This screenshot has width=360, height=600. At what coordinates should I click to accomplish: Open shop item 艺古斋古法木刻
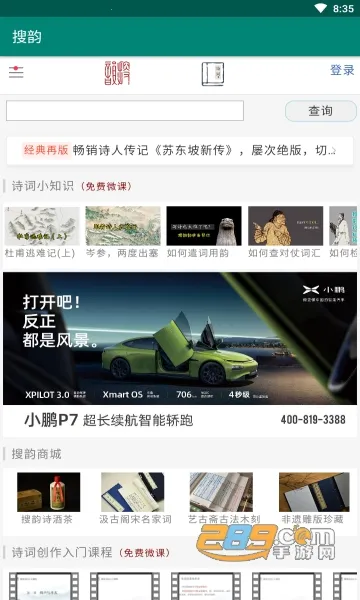click(223, 498)
